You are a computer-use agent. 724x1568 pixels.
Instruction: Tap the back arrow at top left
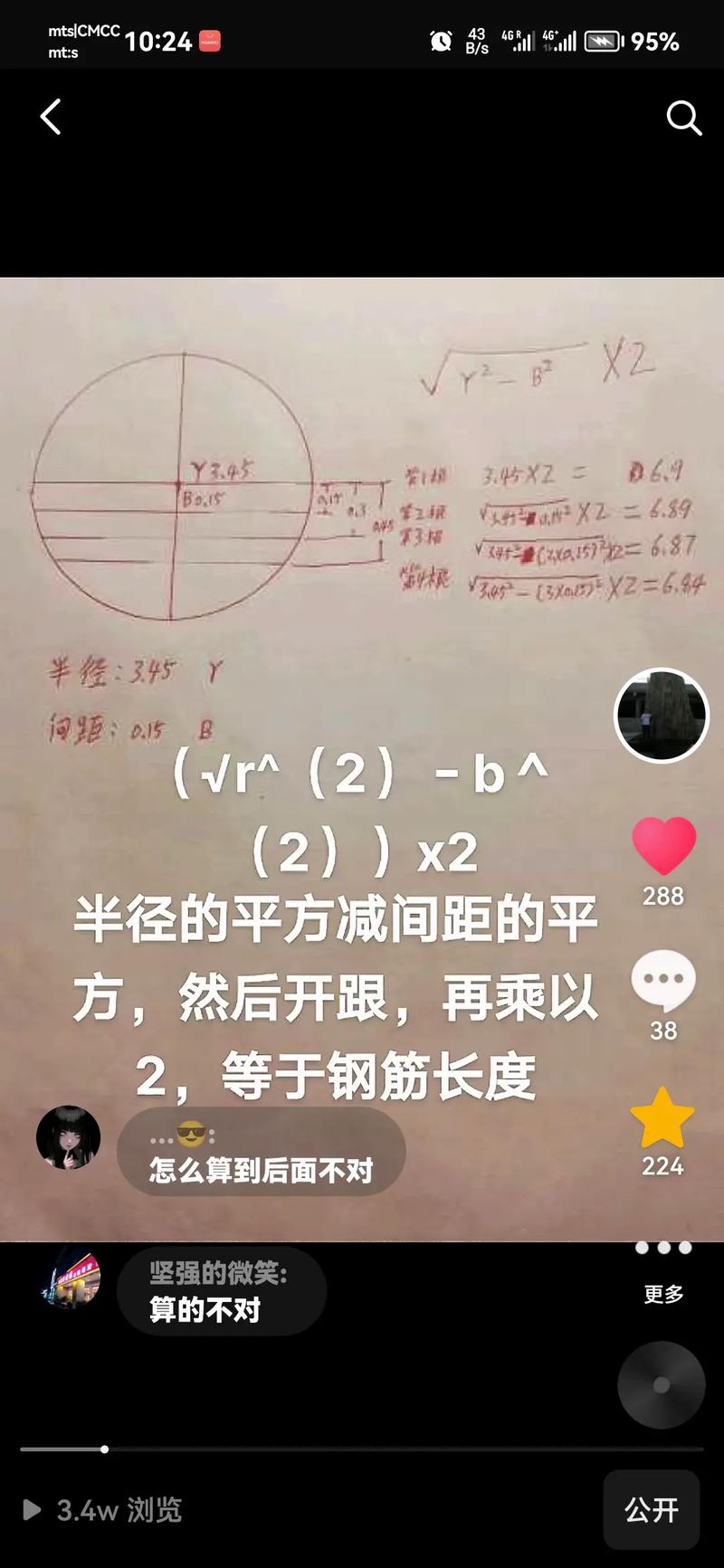pyautogui.click(x=52, y=117)
